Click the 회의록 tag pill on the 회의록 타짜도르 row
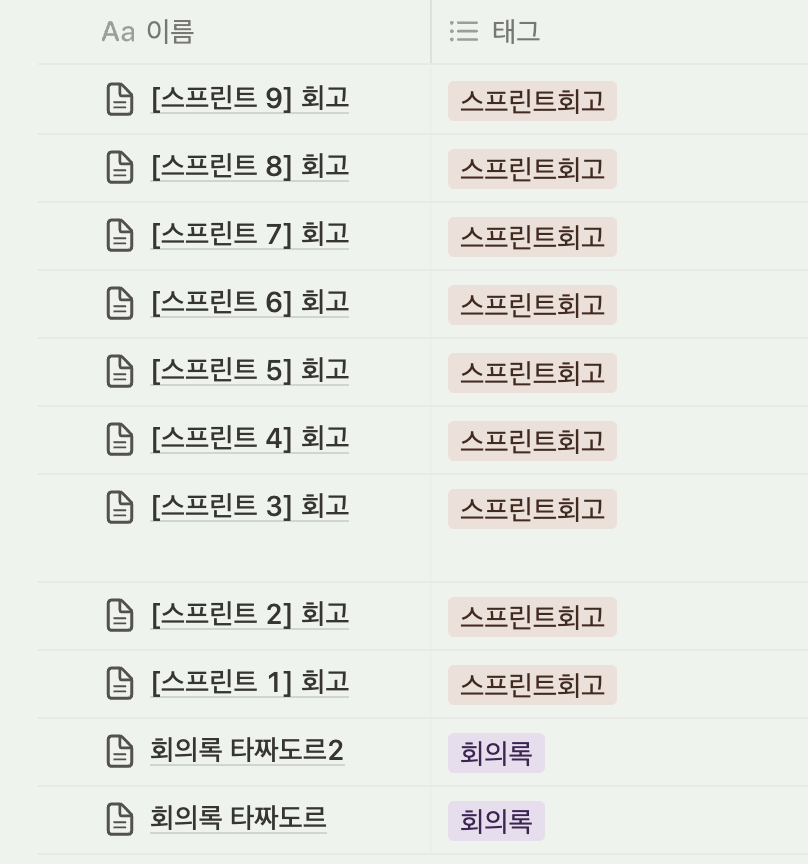808x864 pixels. point(495,821)
